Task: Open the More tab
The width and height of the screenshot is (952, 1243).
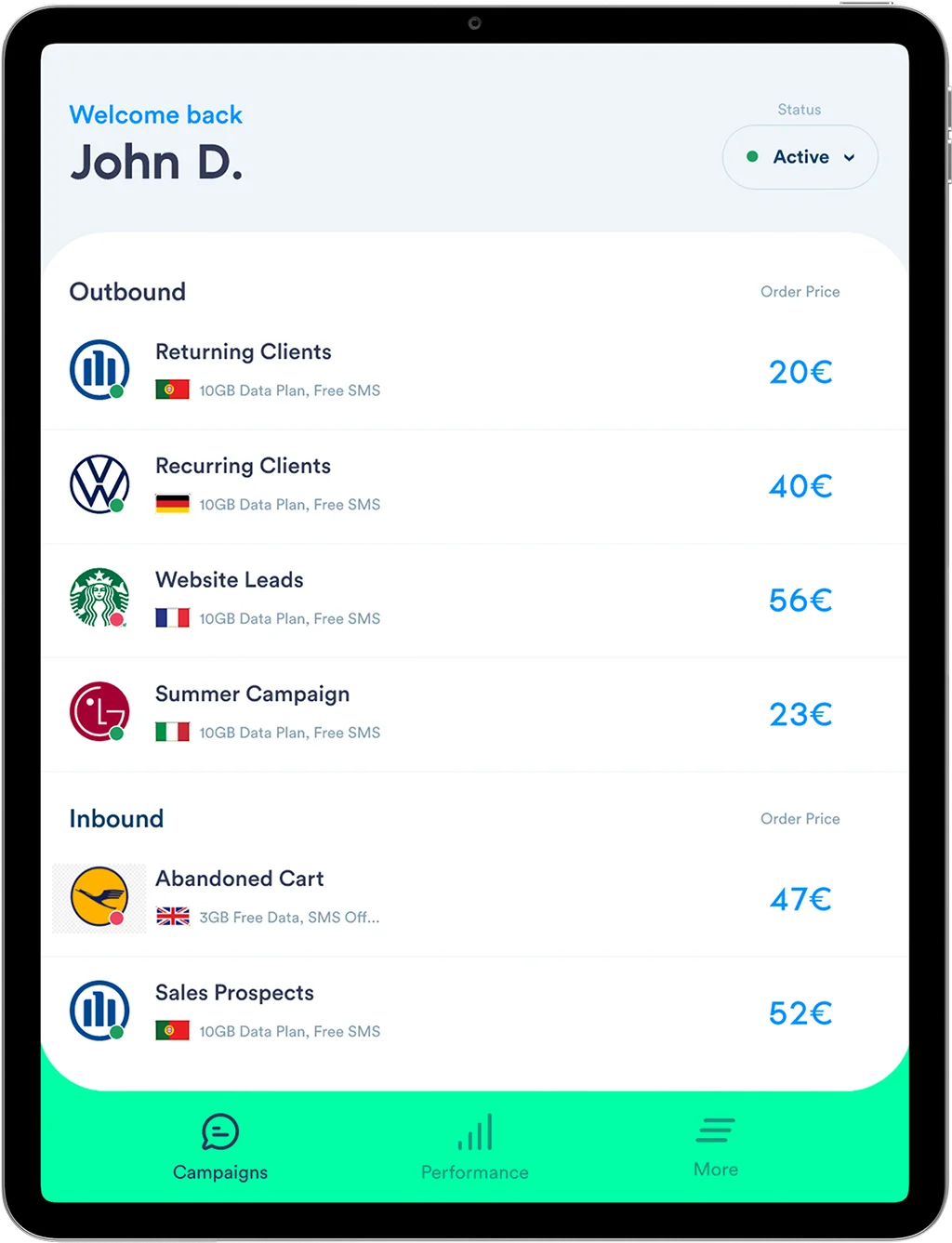Action: pyautogui.click(x=715, y=1147)
